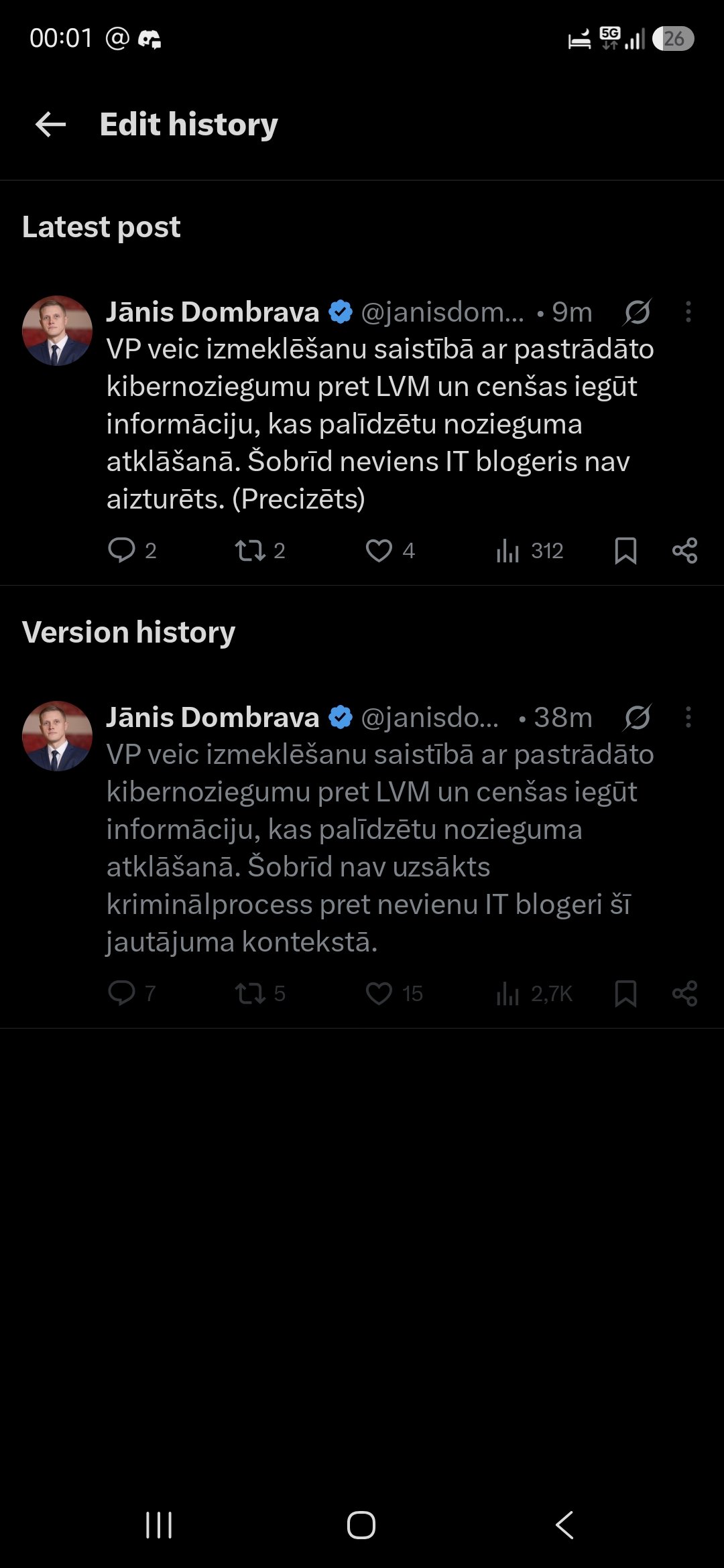Open overflow menu on the 9m latest post
Viewport: 724px width, 1568px height.
[688, 312]
